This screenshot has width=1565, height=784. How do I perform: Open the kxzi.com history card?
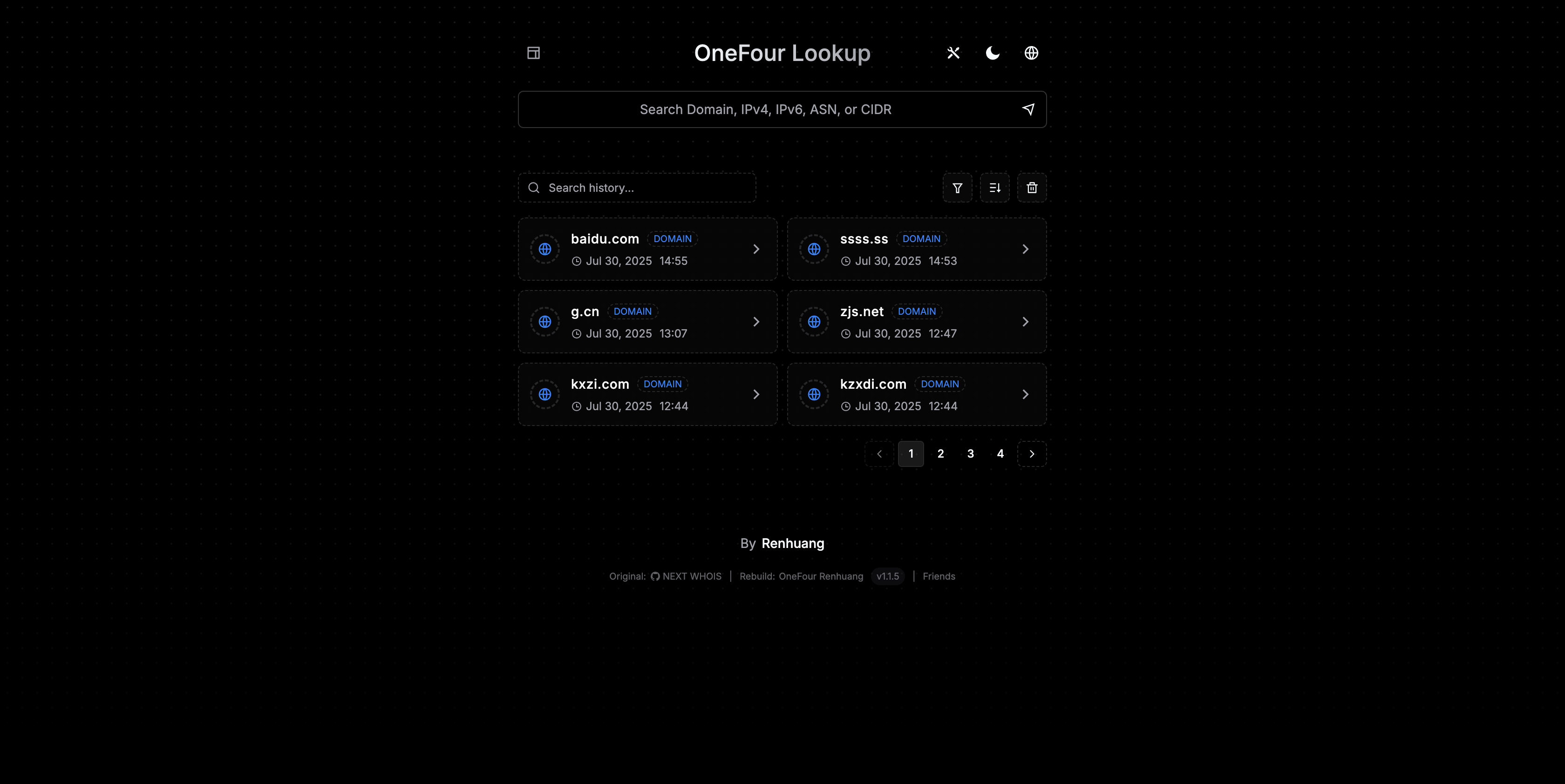647,394
